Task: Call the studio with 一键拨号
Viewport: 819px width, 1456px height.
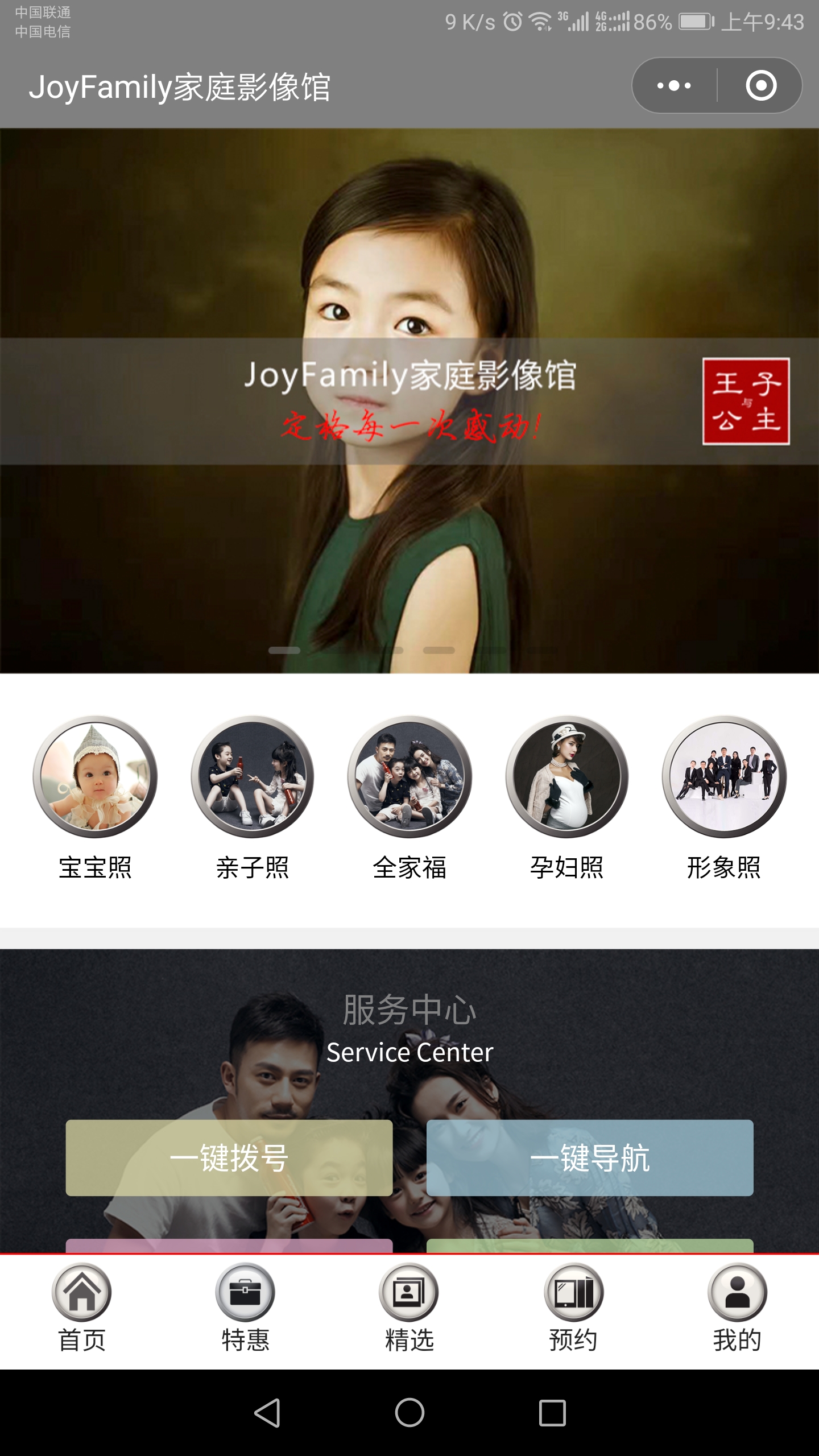Action: click(229, 1157)
